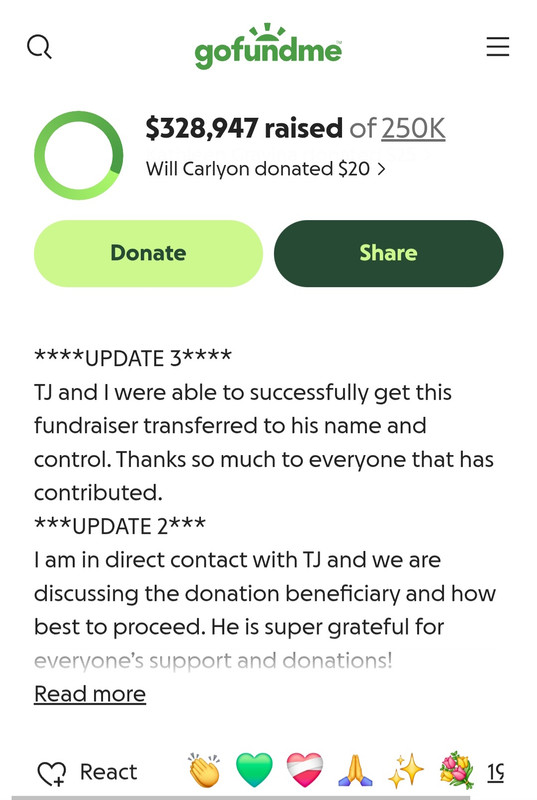This screenshot has width=537, height=800.
Task: React with the clapping hands emoji
Action: tap(203, 770)
